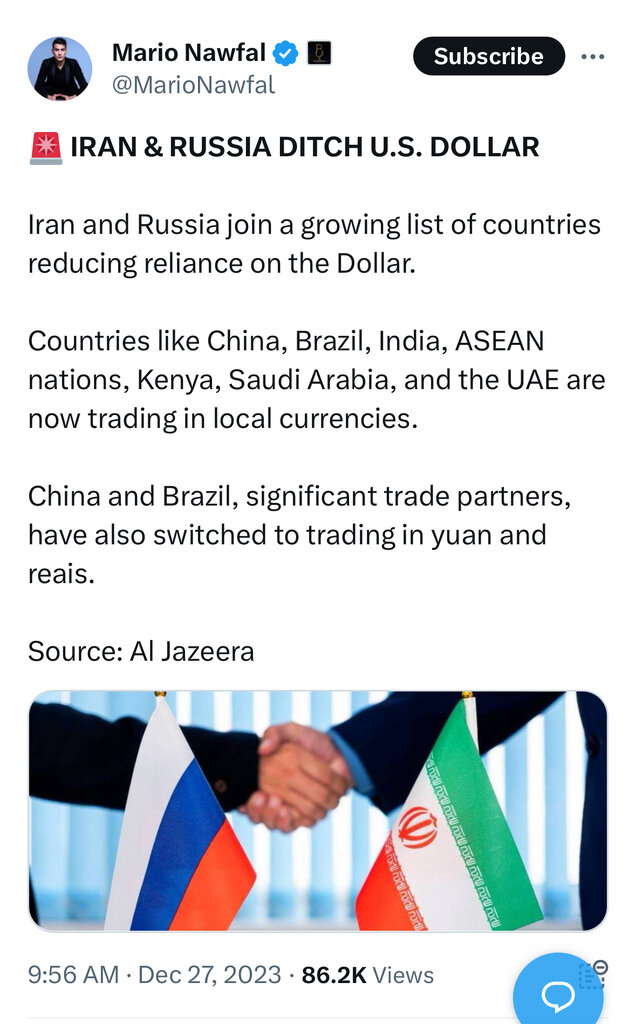Tap the floating reply bubble button
Viewport: 636px width, 1024px height.
(557, 992)
